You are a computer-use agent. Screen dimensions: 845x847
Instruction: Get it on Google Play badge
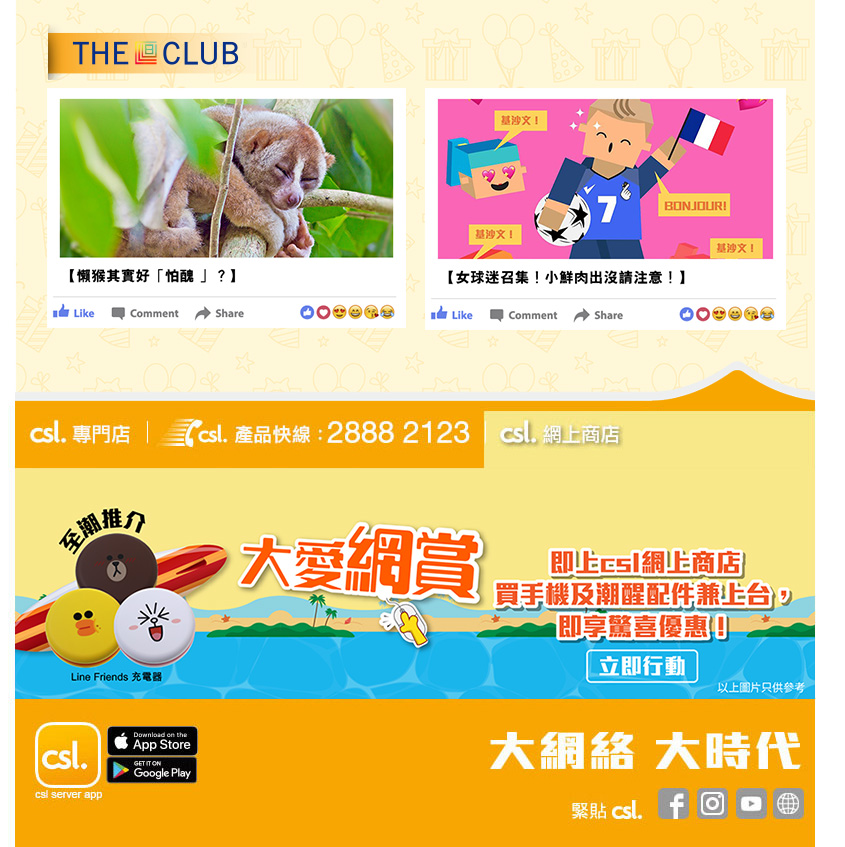coord(152,770)
